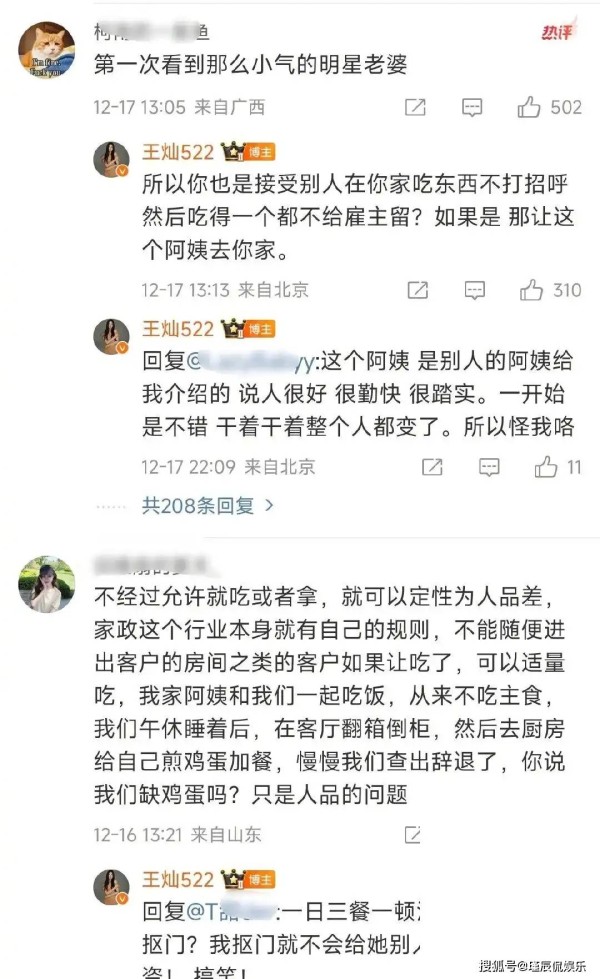
Task: Share 王灿522's 12-17 13:13 reply
Action: pos(418,290)
